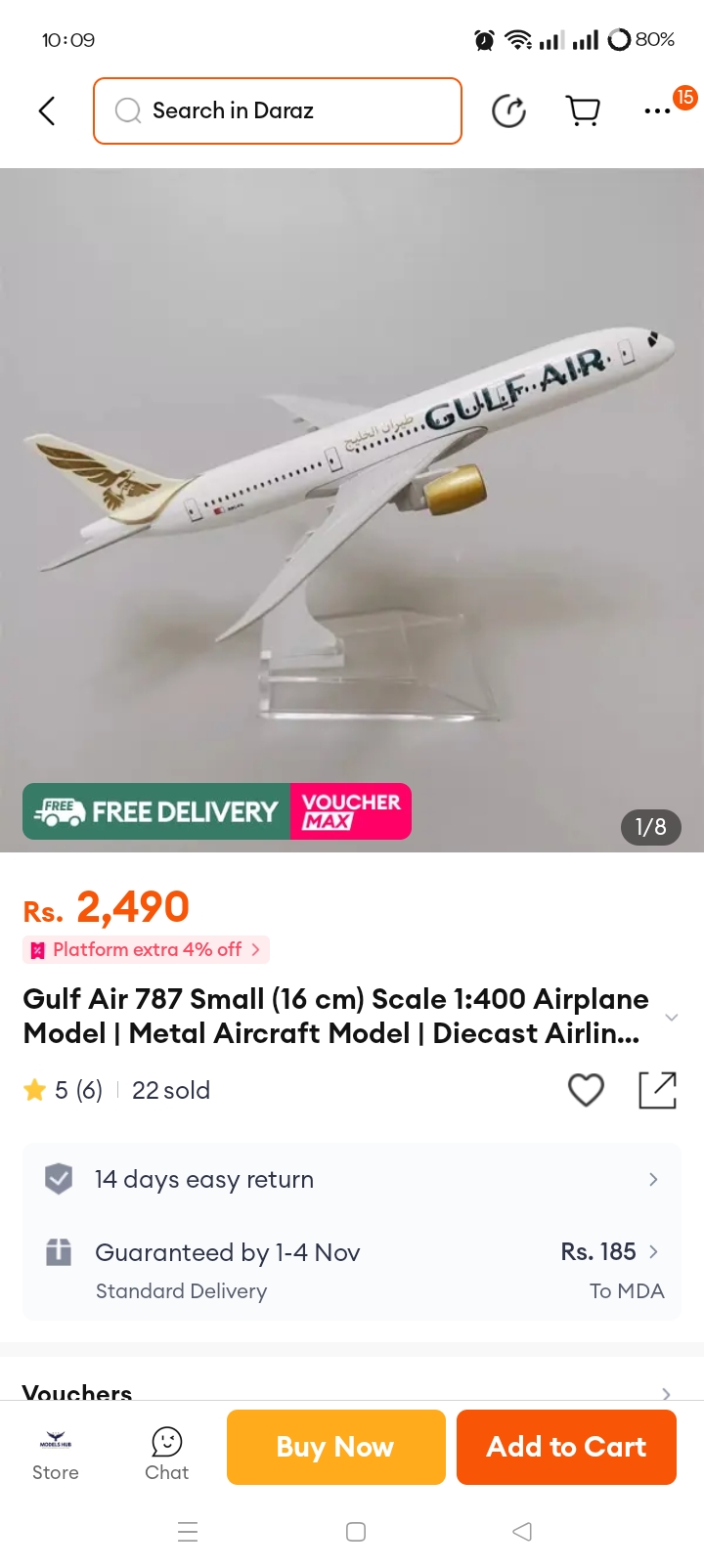This screenshot has height=1568, width=704.
Task: Open 14 days easy return details
Action: point(352,1179)
